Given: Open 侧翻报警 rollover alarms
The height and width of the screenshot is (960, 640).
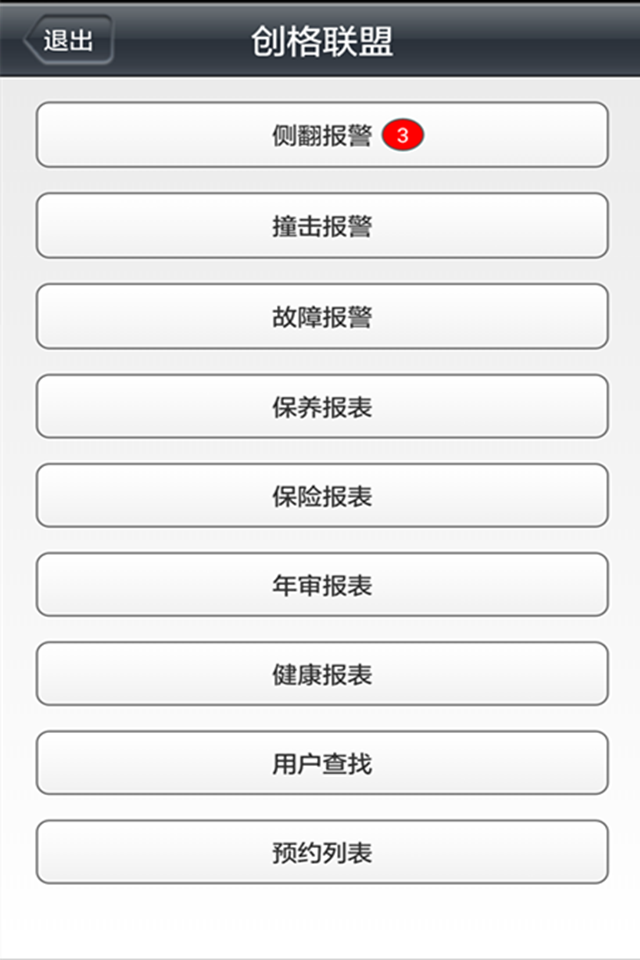Looking at the screenshot, I should [x=322, y=135].
